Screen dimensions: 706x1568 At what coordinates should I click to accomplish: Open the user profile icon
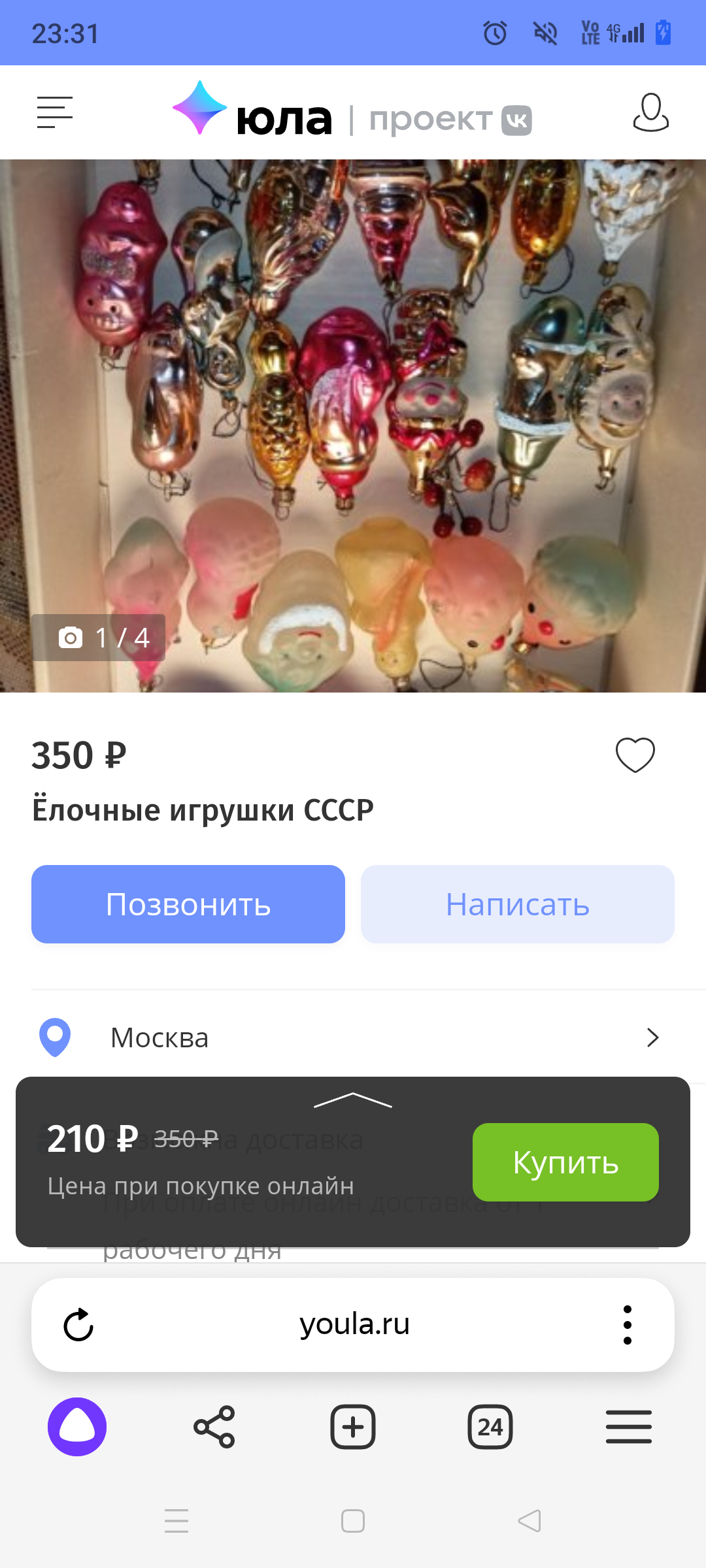pyautogui.click(x=650, y=112)
